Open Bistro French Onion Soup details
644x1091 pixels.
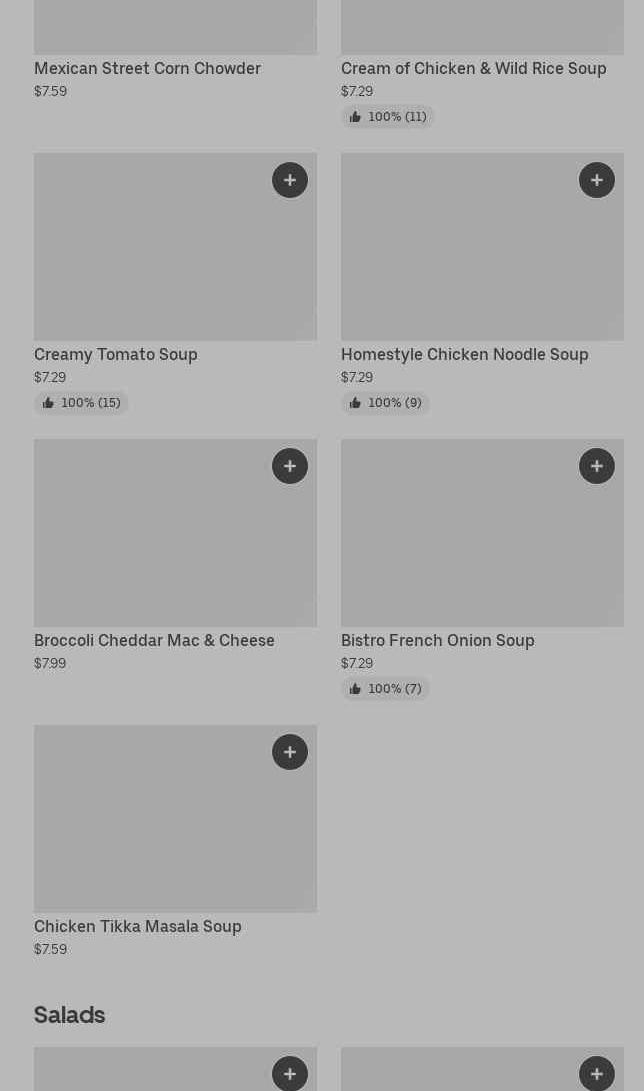(437, 640)
